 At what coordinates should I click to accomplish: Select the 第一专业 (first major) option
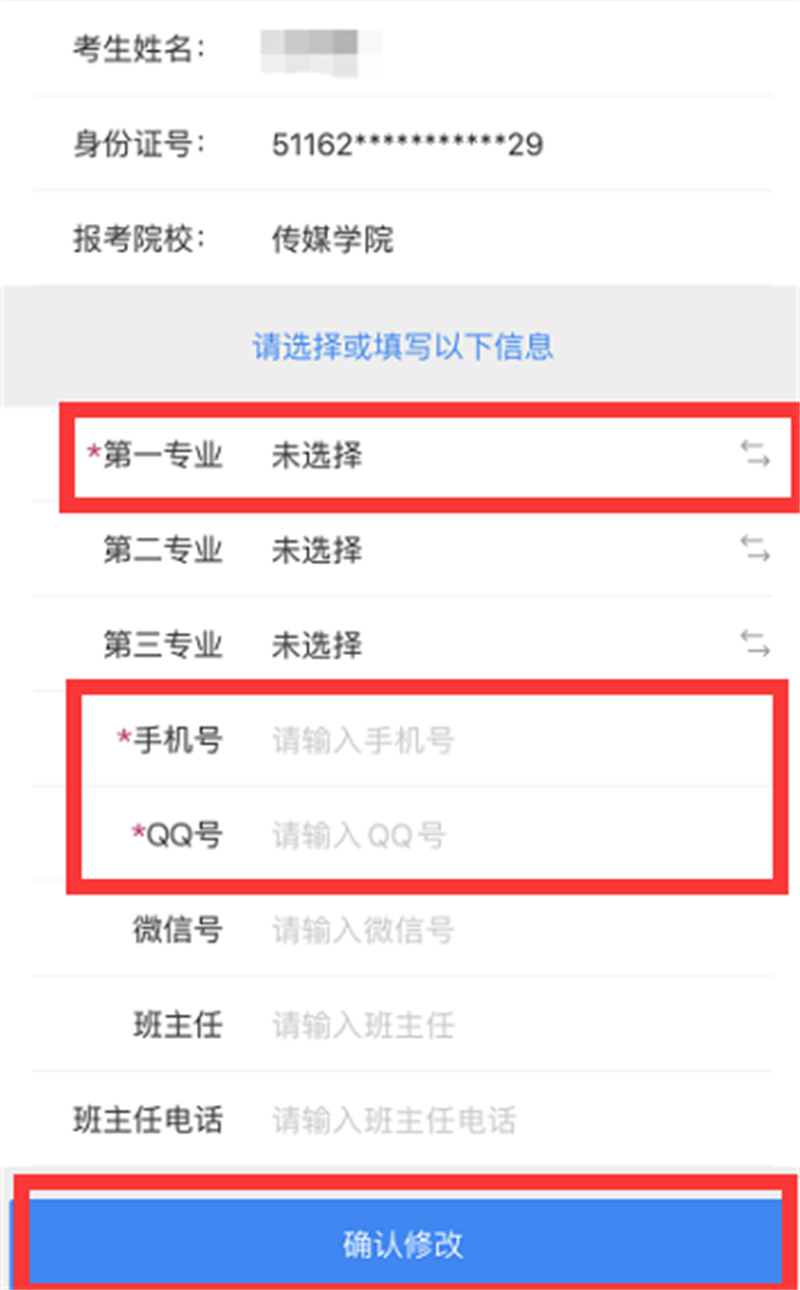point(500,456)
